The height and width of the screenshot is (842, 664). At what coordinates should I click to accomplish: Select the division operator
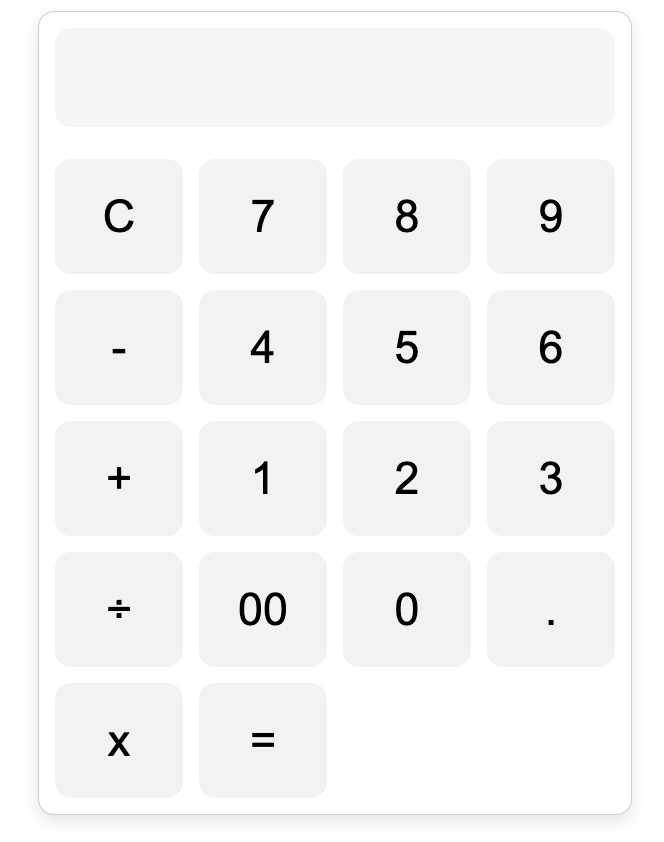pos(119,609)
